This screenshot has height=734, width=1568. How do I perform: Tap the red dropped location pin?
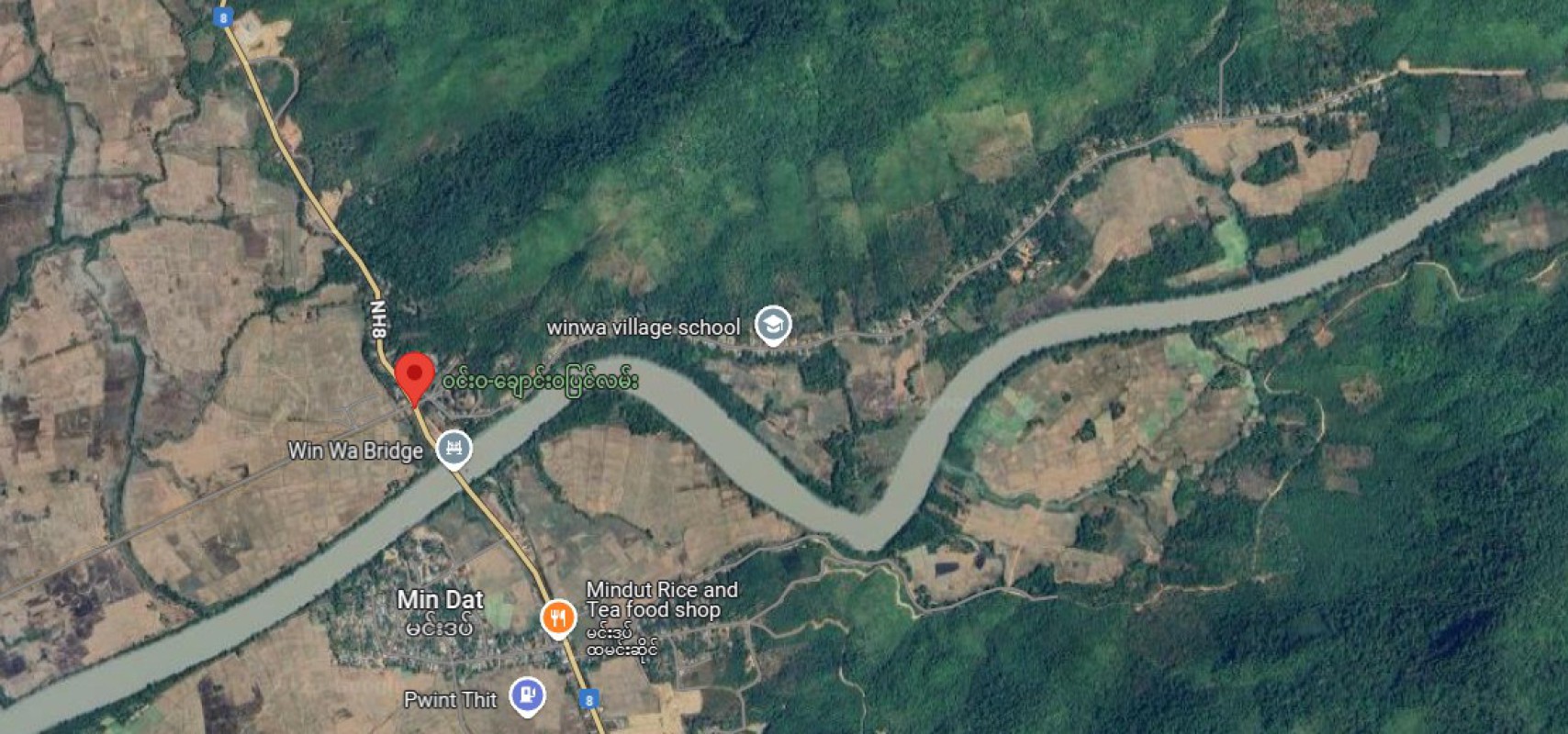point(415,375)
